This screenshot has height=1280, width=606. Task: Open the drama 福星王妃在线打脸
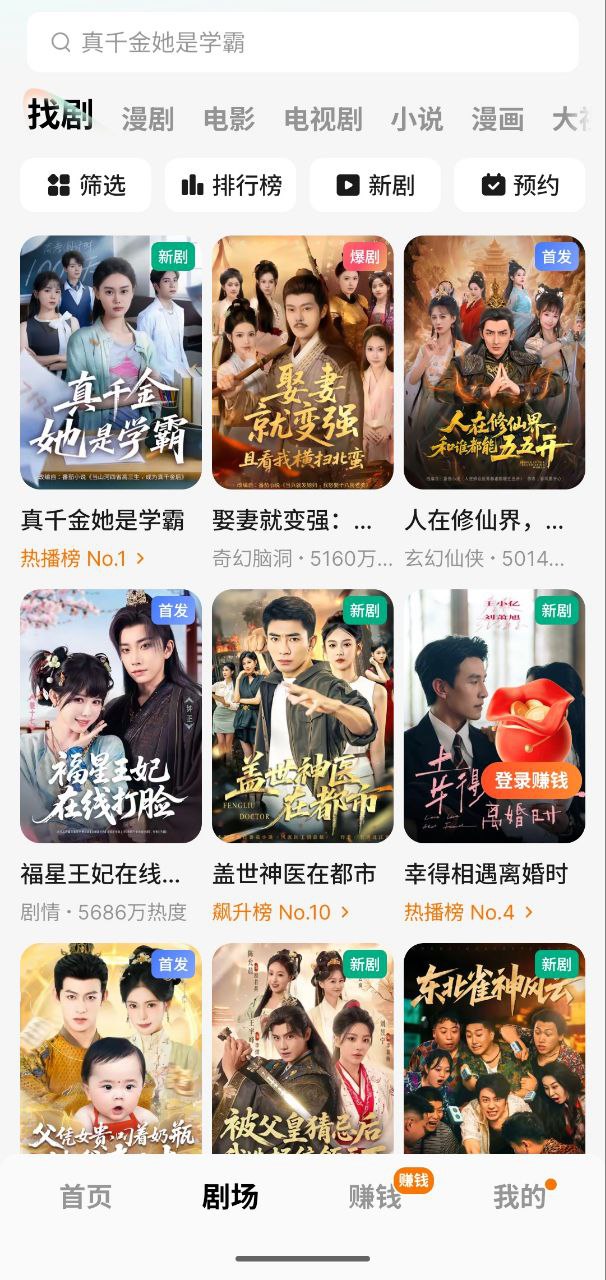[x=111, y=716]
